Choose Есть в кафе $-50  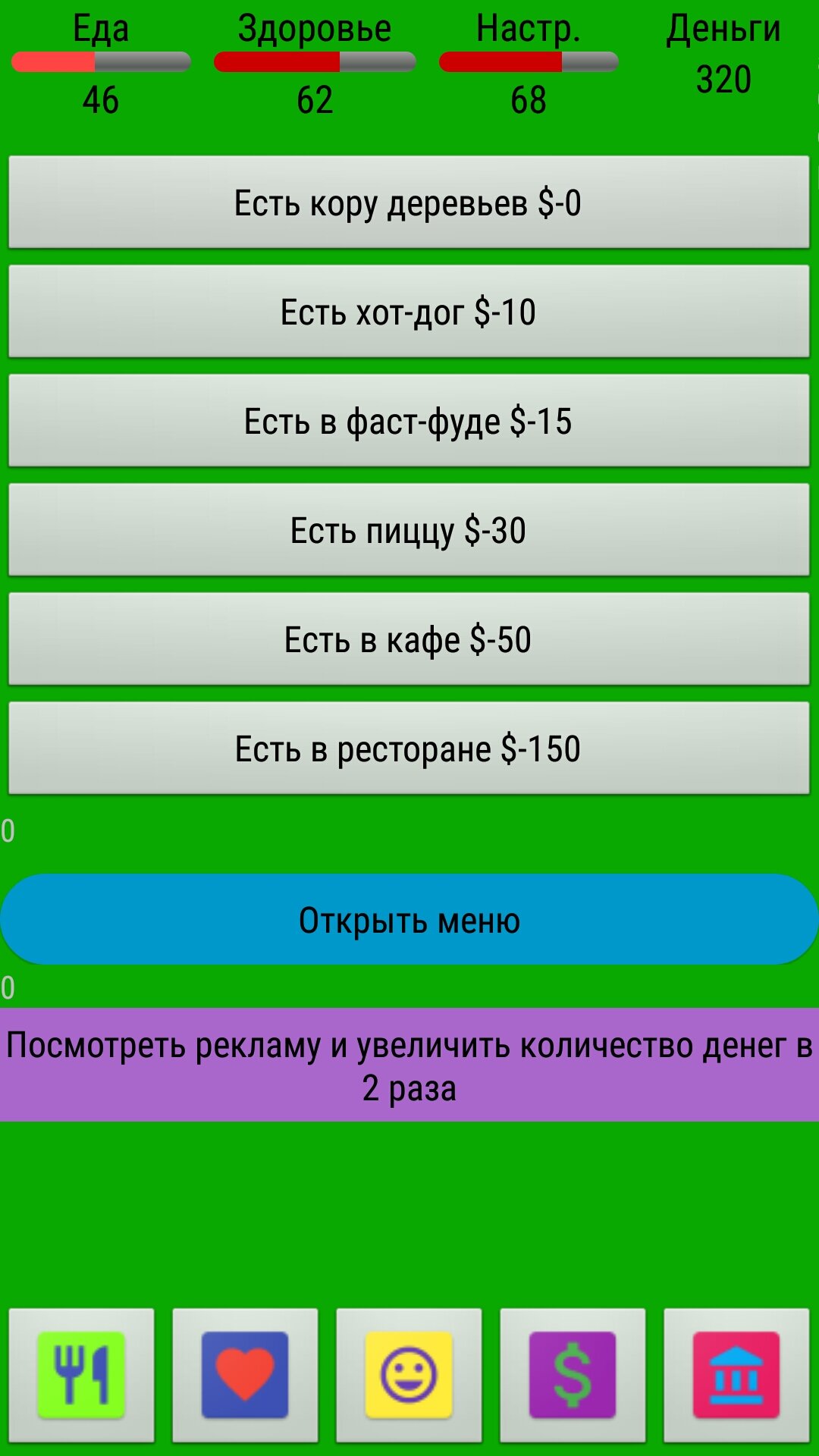[x=409, y=639]
